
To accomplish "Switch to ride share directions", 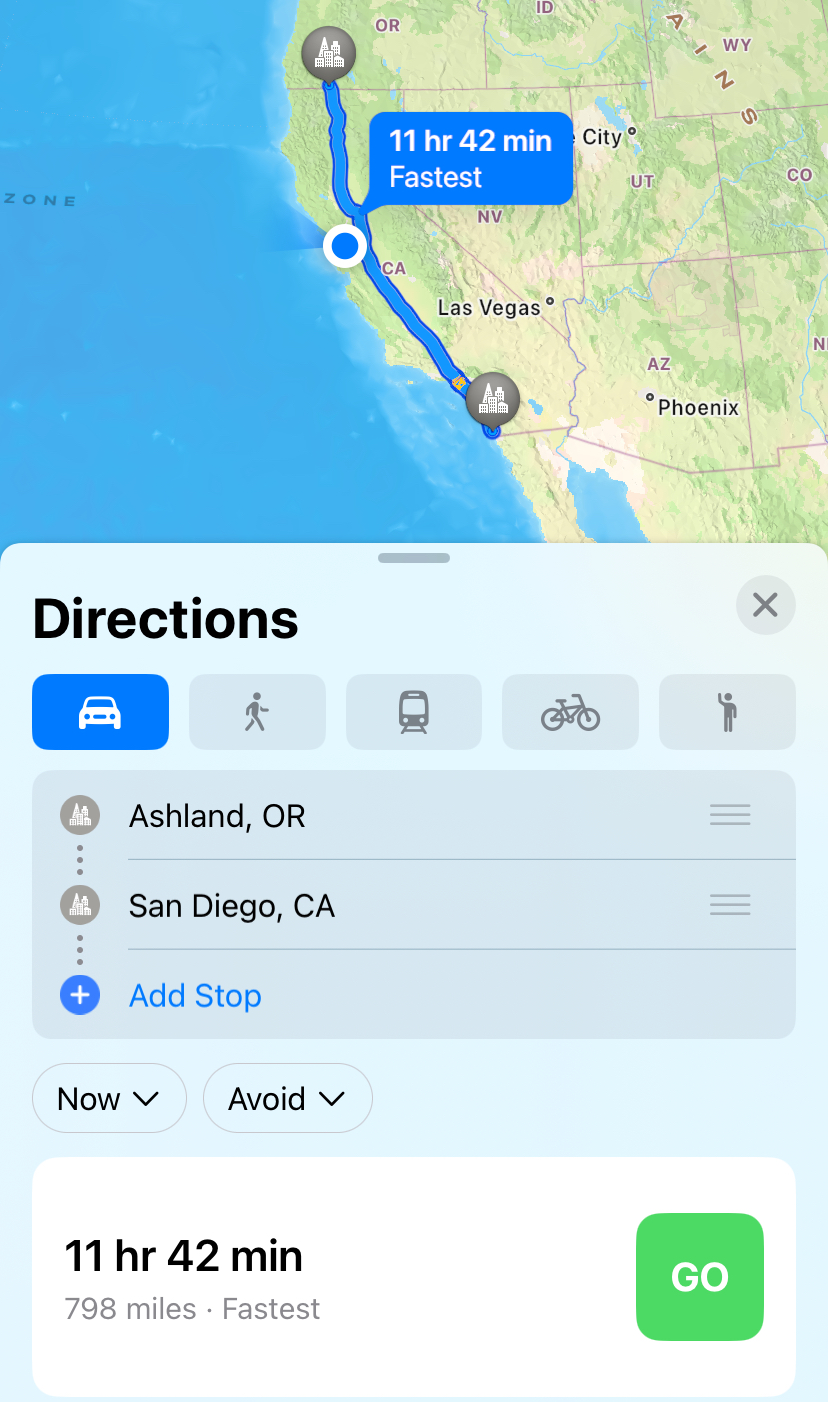I will 727,712.
